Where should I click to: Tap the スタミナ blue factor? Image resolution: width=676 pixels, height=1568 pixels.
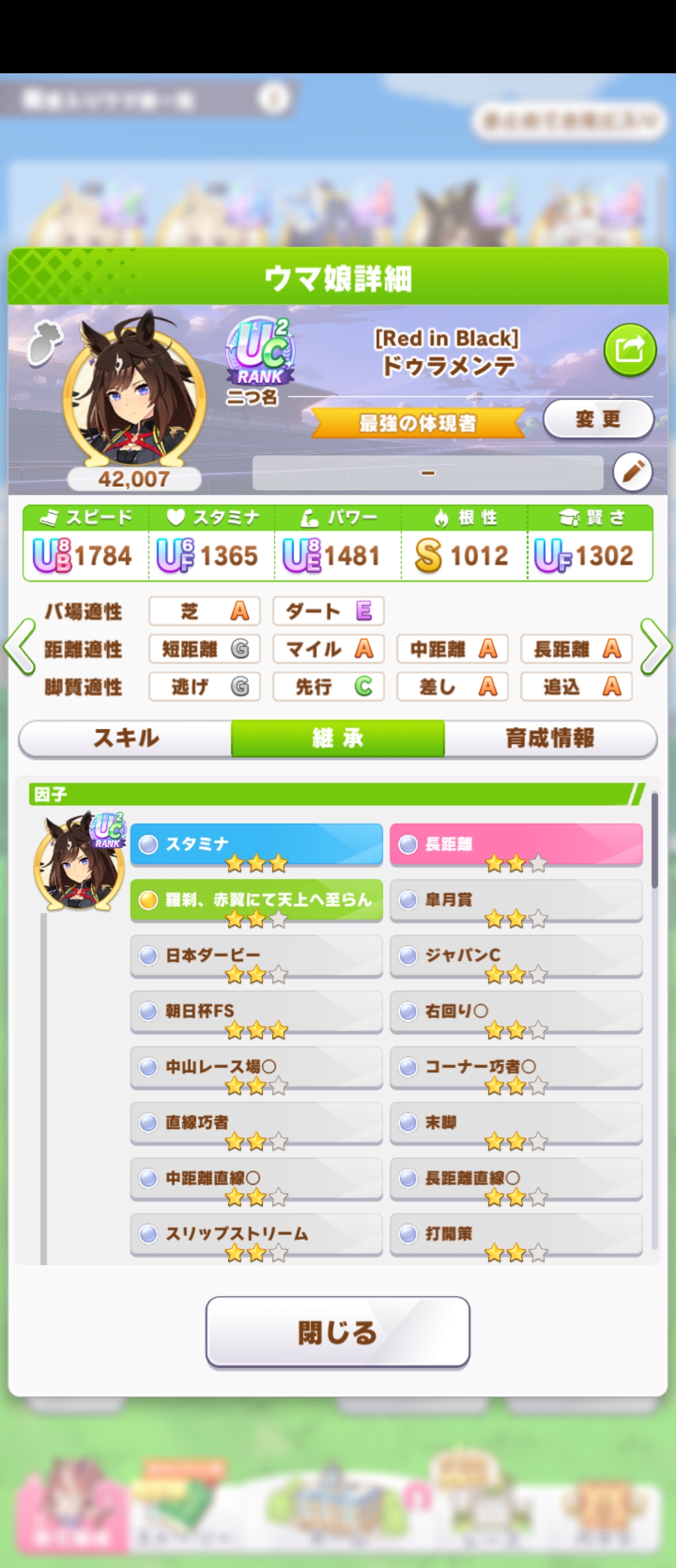(256, 844)
